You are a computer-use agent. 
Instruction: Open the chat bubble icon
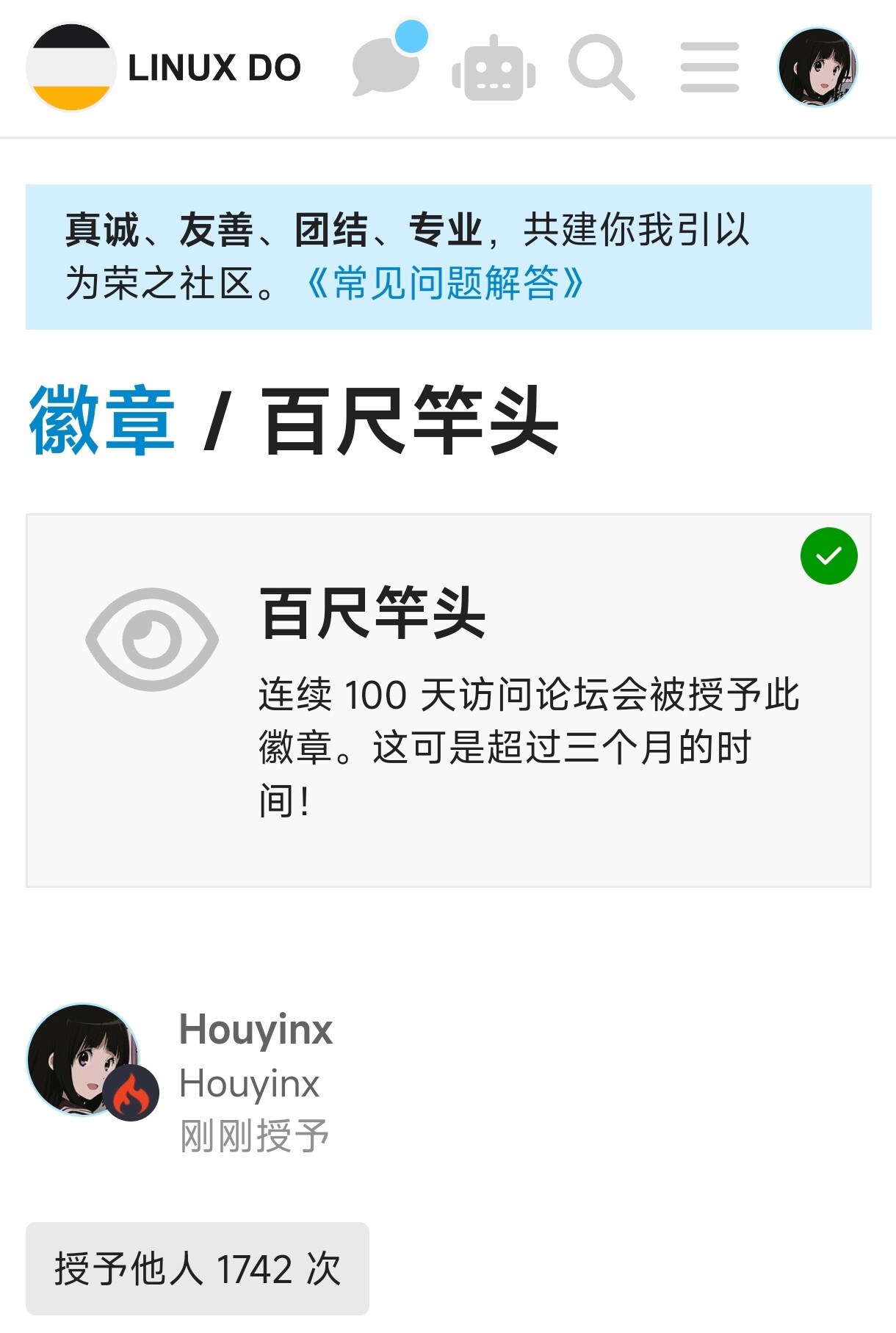(388, 66)
